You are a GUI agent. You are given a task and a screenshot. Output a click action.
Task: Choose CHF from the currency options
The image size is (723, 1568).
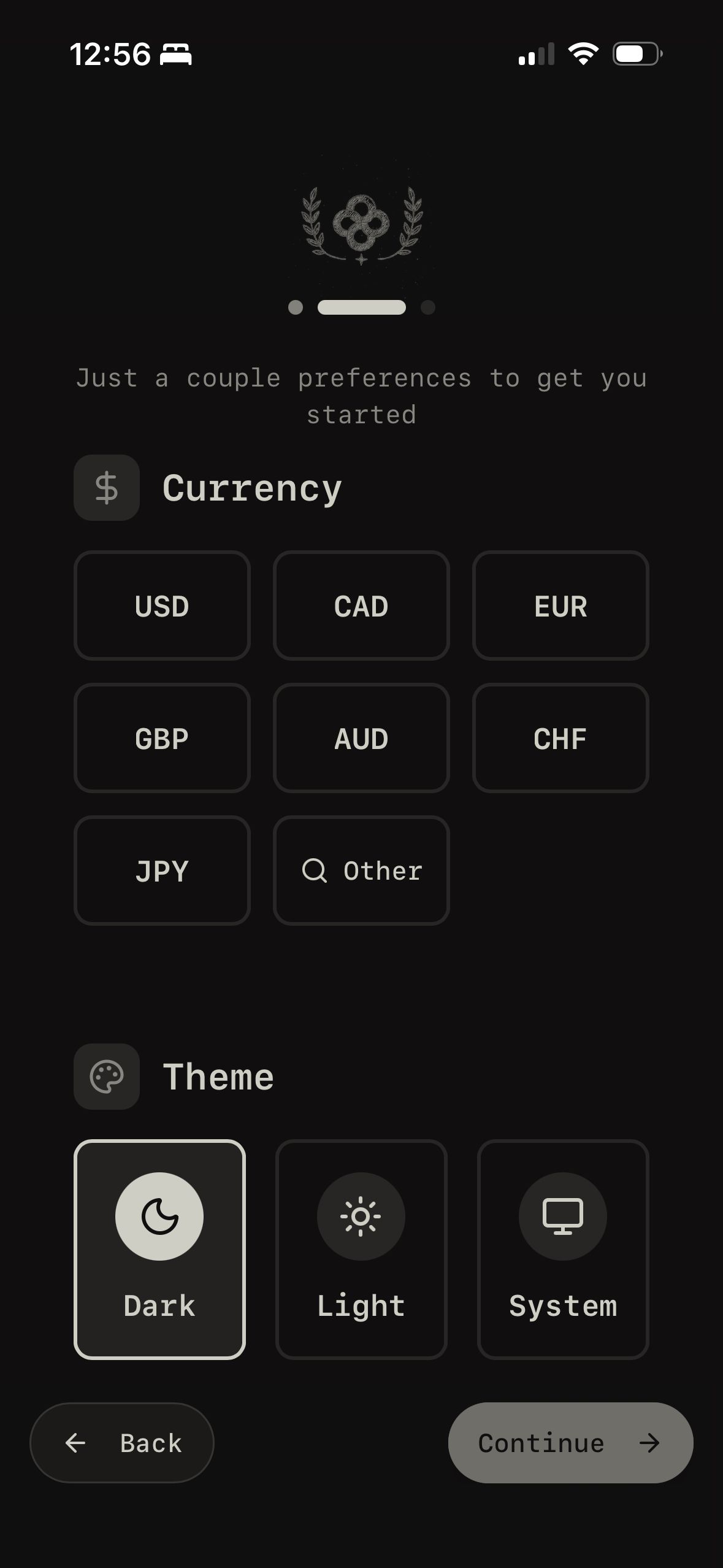[x=560, y=737]
